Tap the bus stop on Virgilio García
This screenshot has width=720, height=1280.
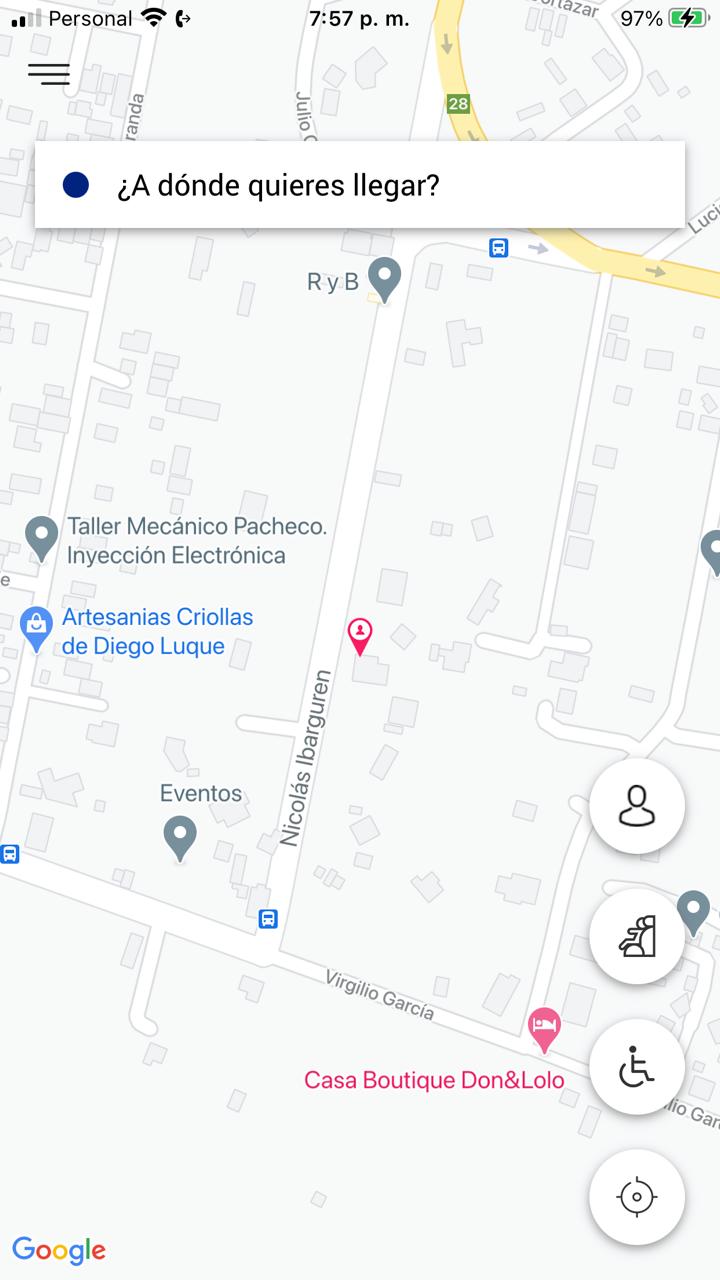tap(268, 918)
